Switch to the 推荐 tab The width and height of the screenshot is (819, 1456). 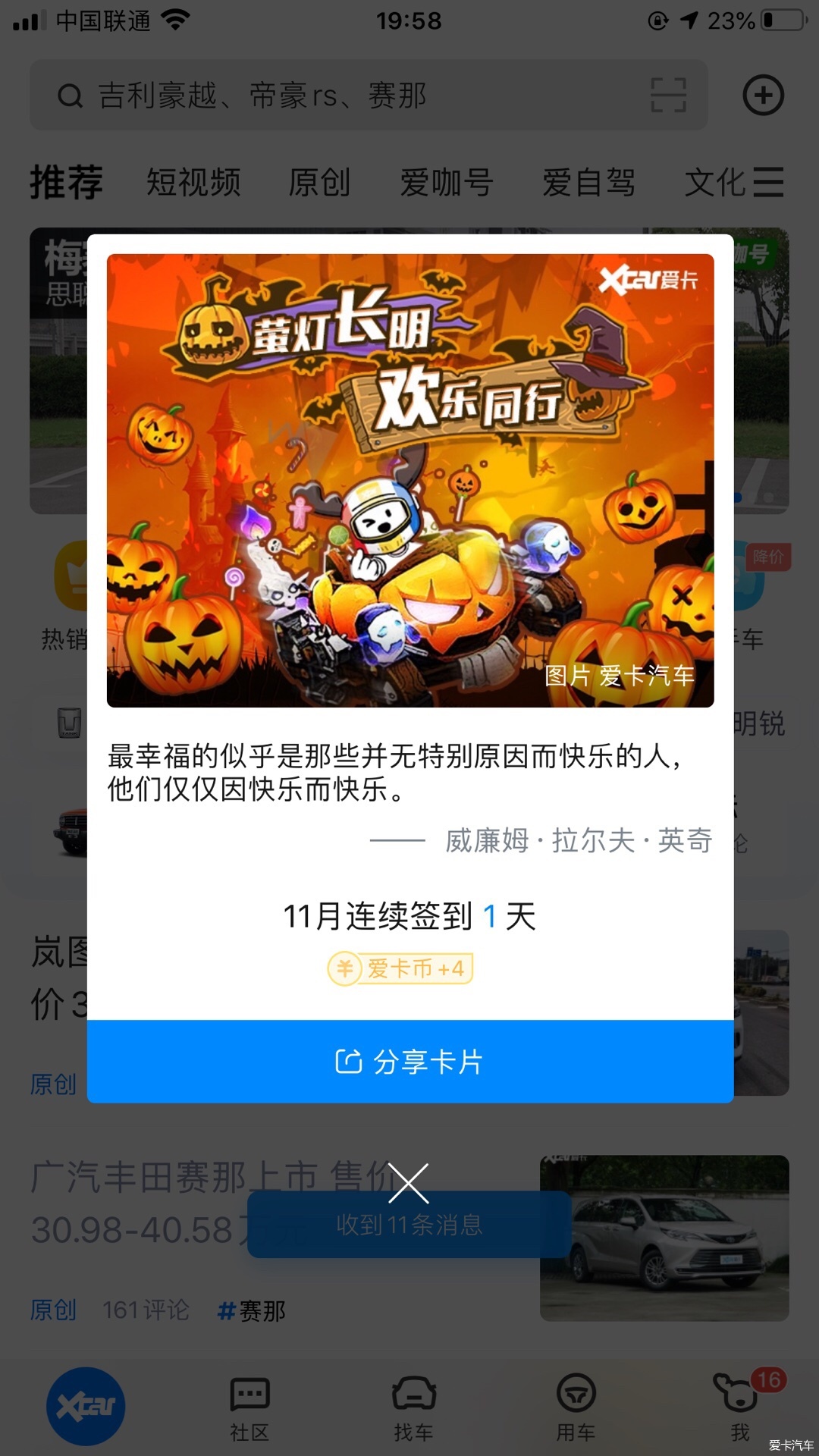(67, 183)
